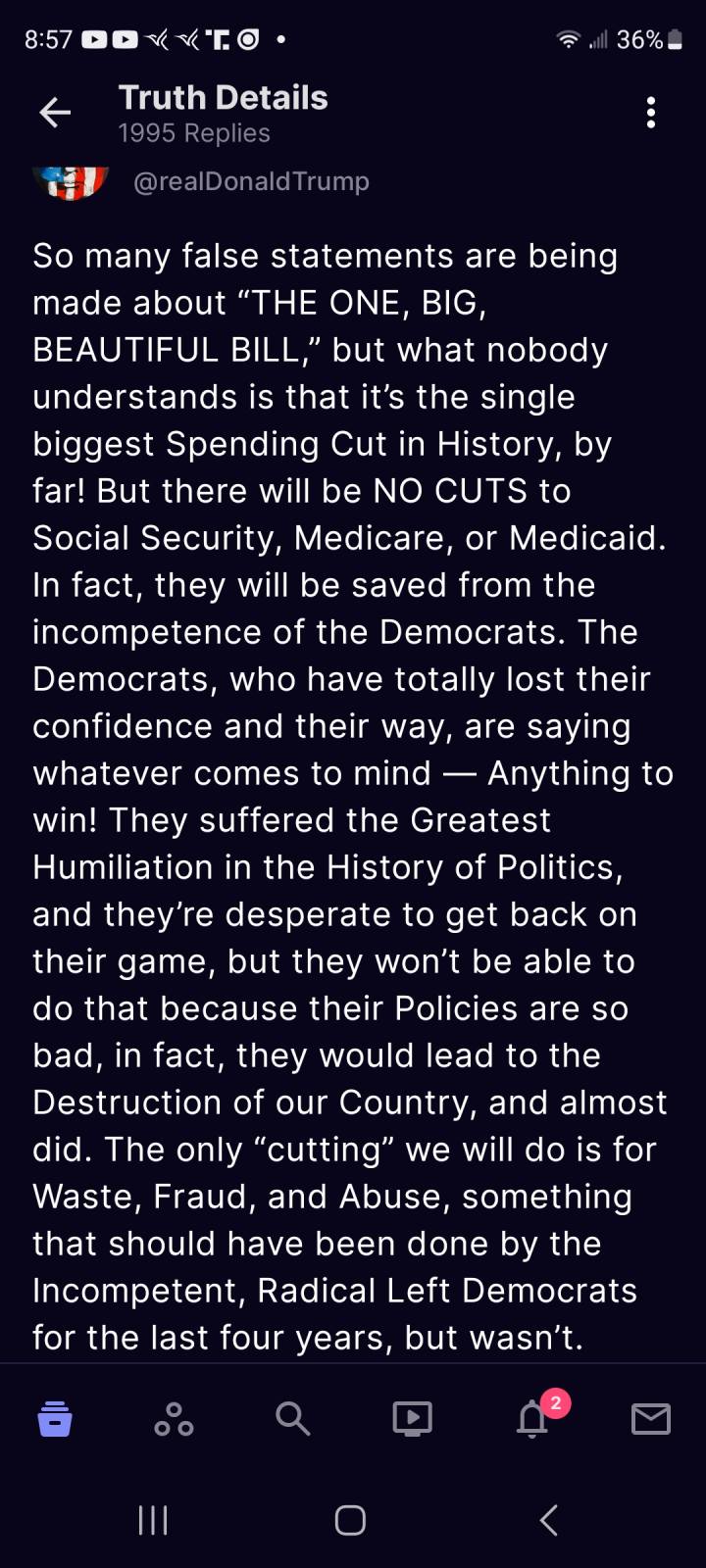This screenshot has height=1568, width=706.
Task: Open recent apps from the navigation bar
Action: coord(153,1520)
